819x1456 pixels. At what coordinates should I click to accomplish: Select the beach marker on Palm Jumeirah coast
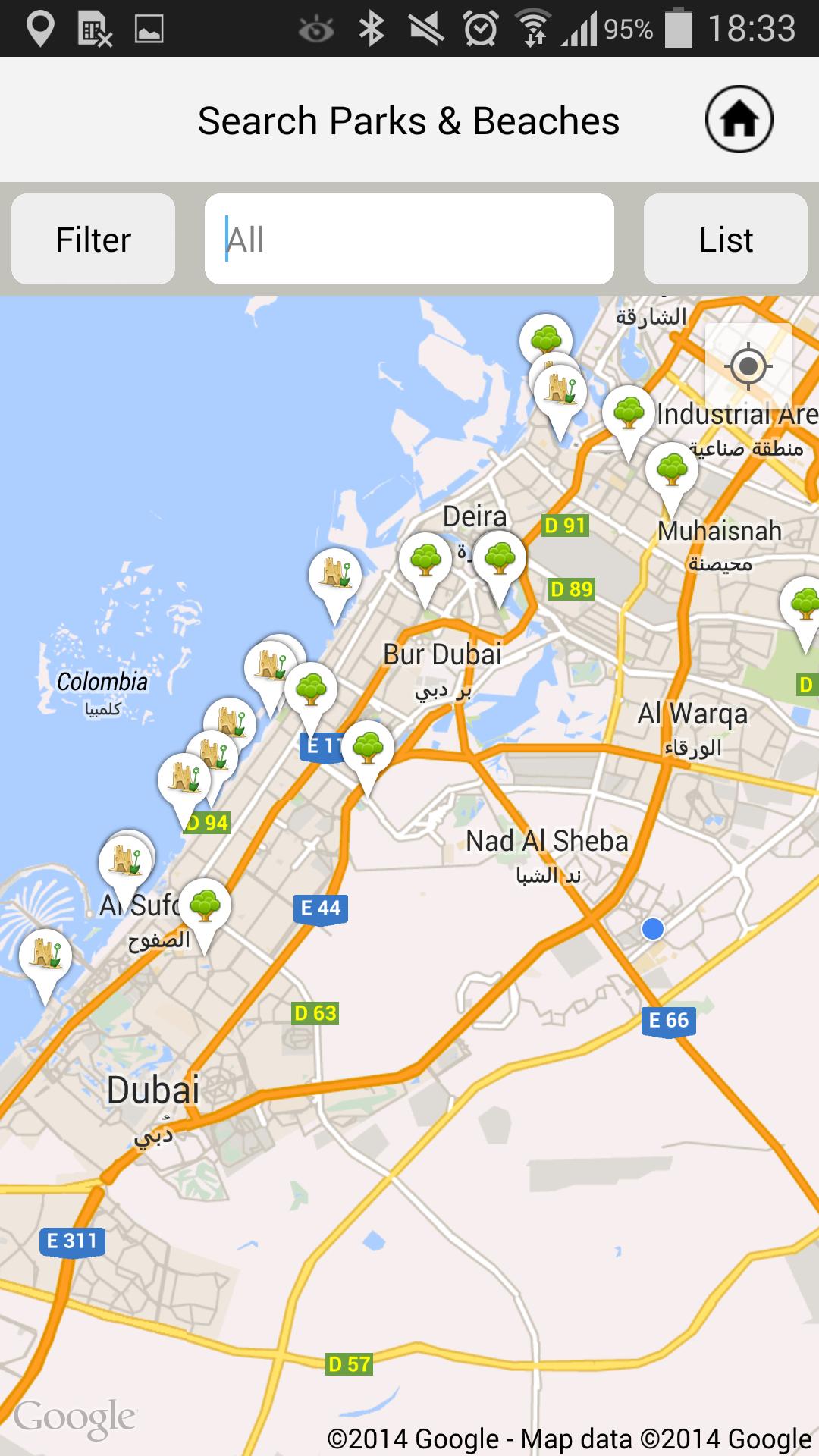point(45,957)
